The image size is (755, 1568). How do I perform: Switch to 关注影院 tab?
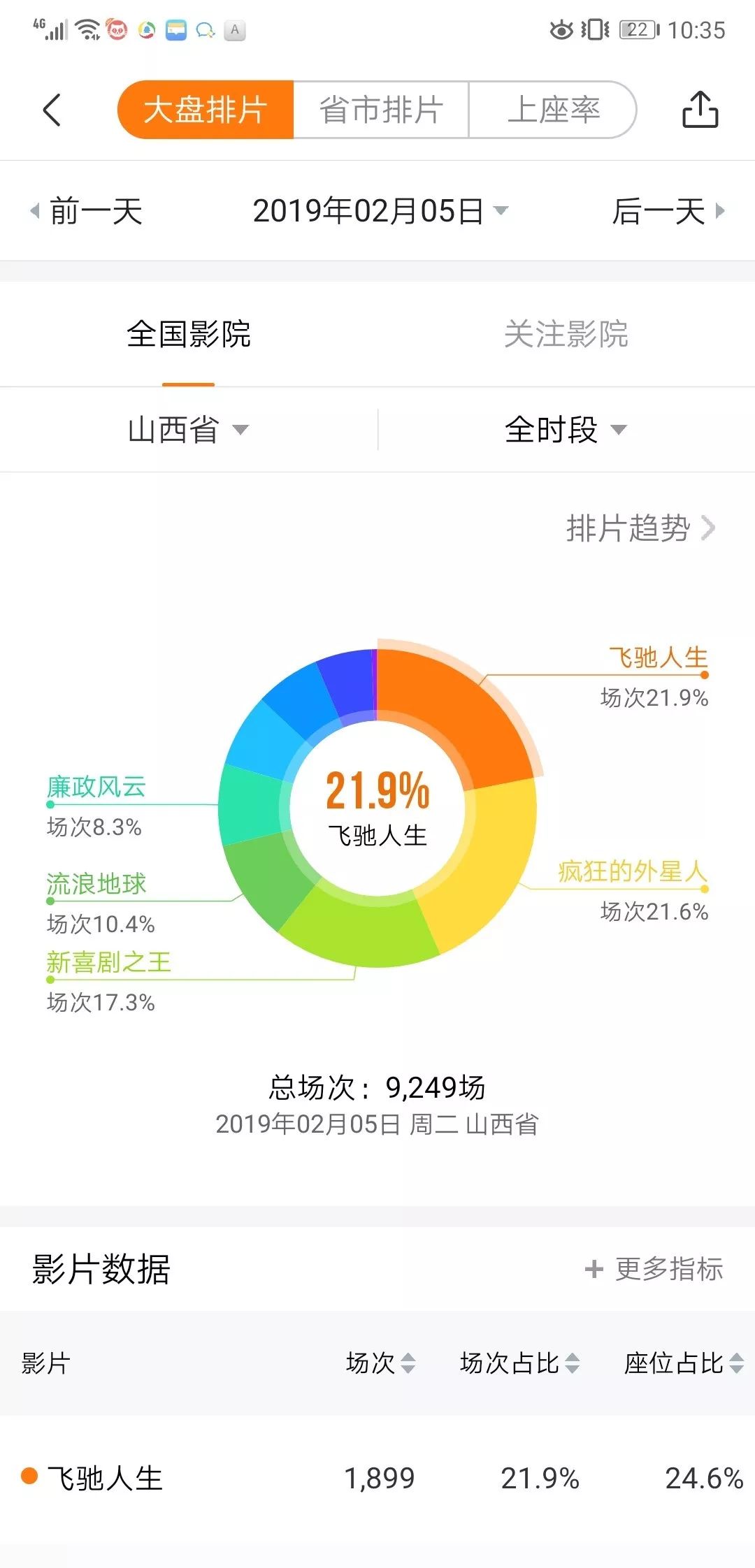566,334
